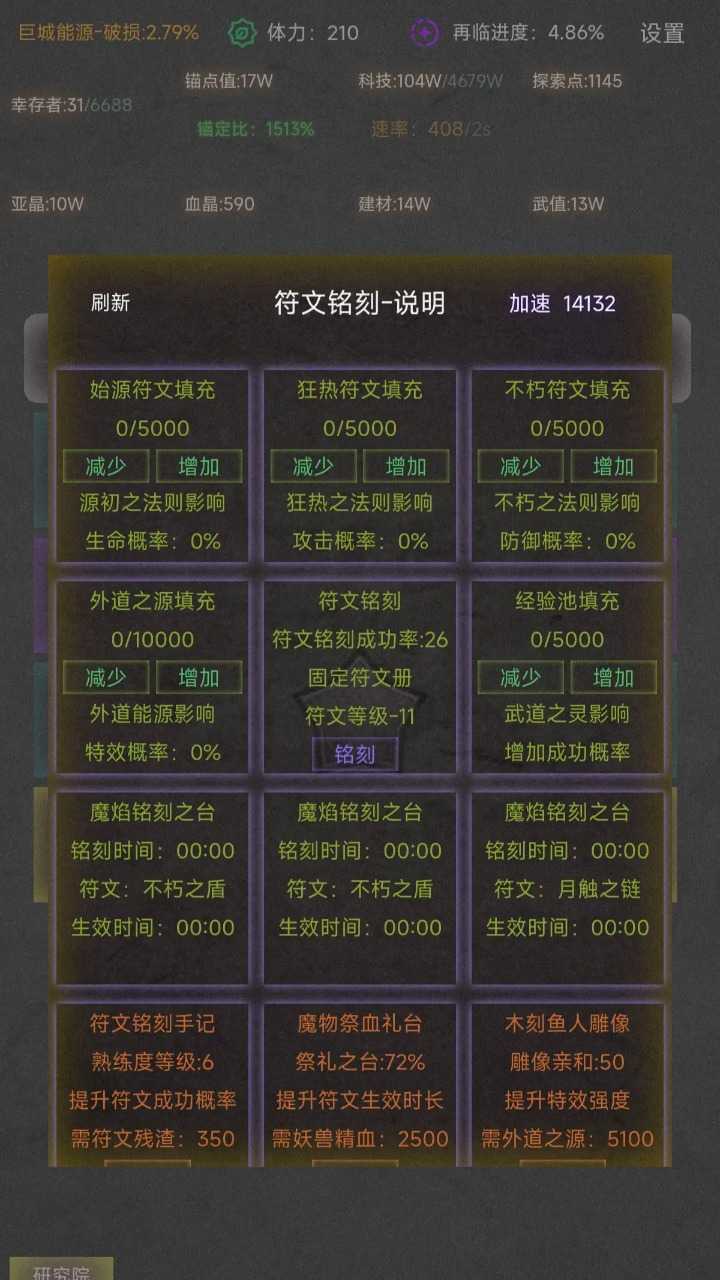Decrease 不朽符文填充 amount
The height and width of the screenshot is (1280, 720).
520,466
